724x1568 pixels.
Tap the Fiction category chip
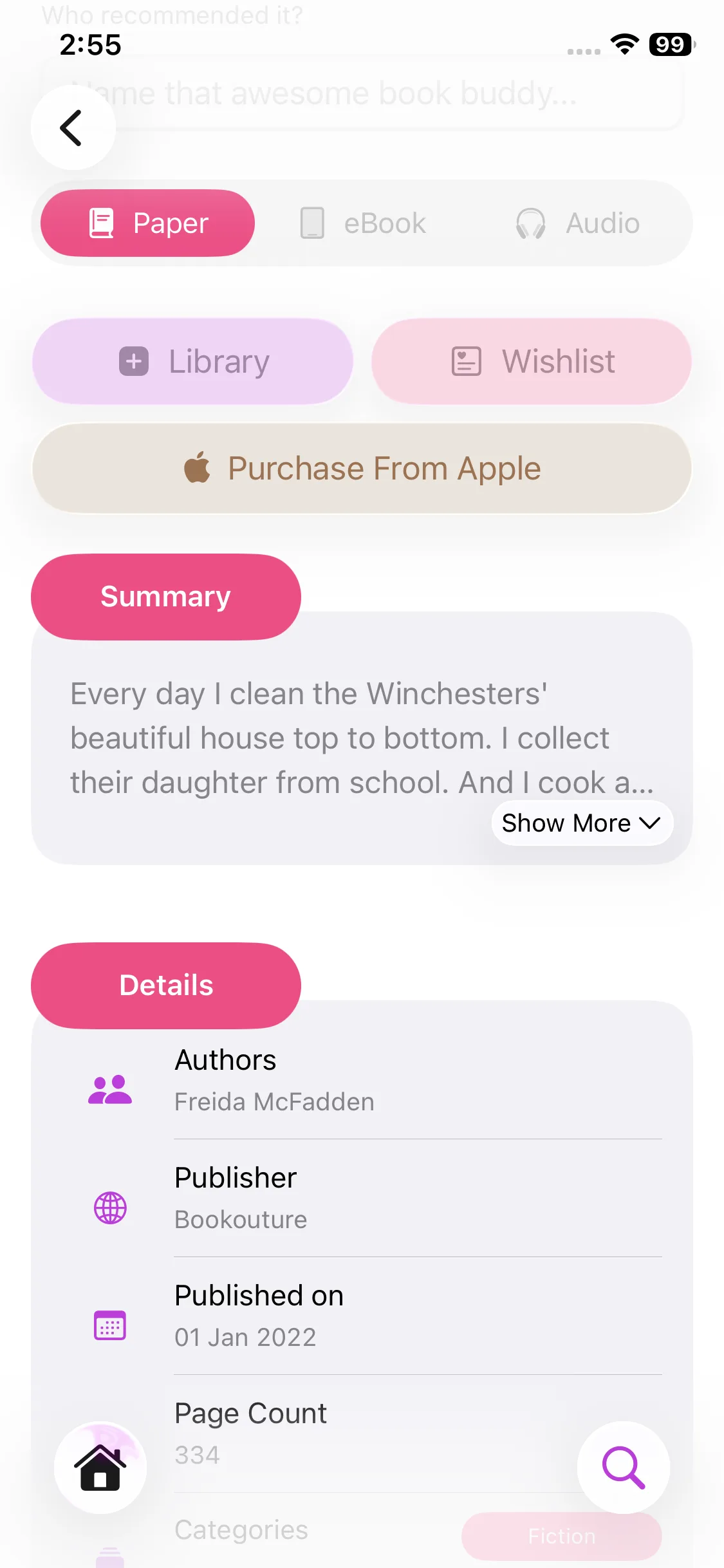pos(561,1536)
